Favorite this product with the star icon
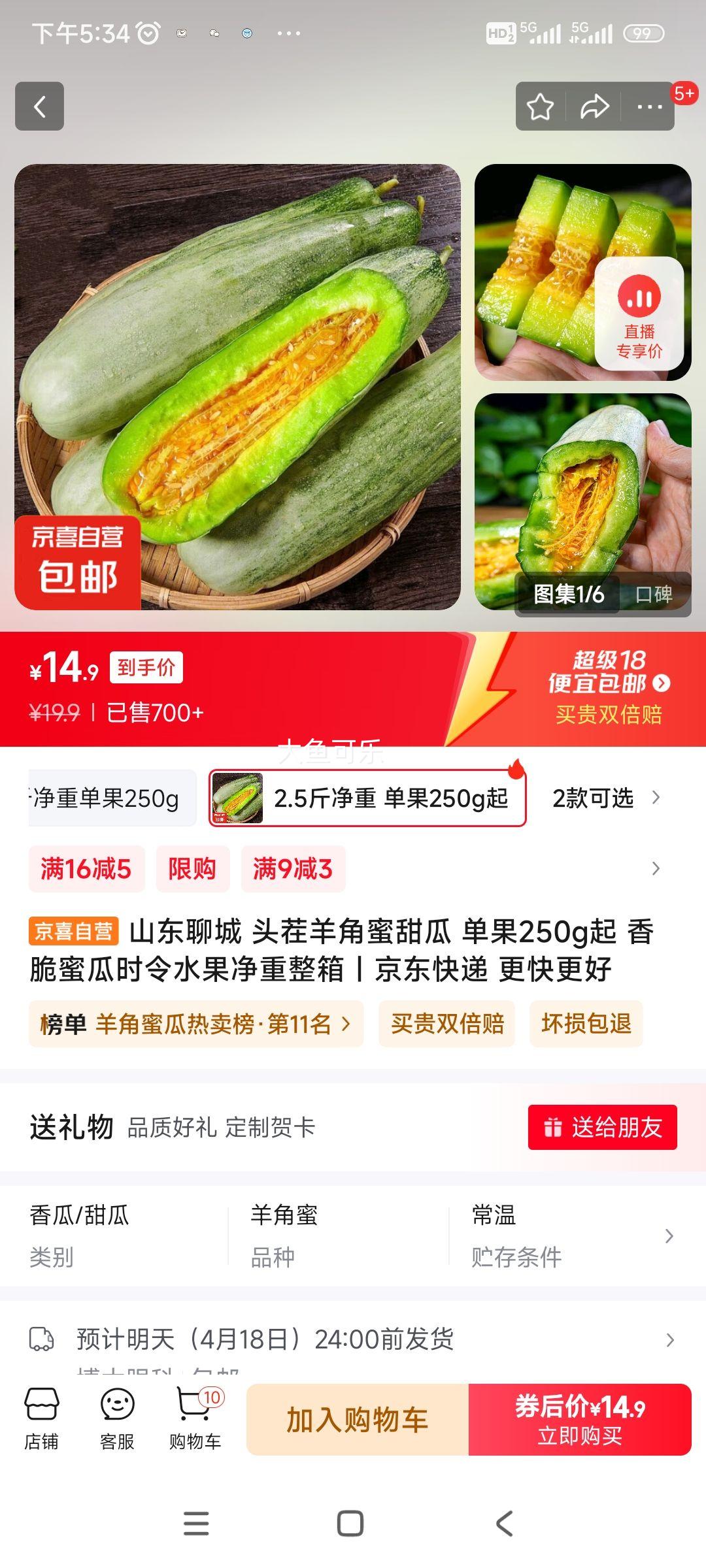Screen dimensions: 706x1568 click(x=541, y=106)
